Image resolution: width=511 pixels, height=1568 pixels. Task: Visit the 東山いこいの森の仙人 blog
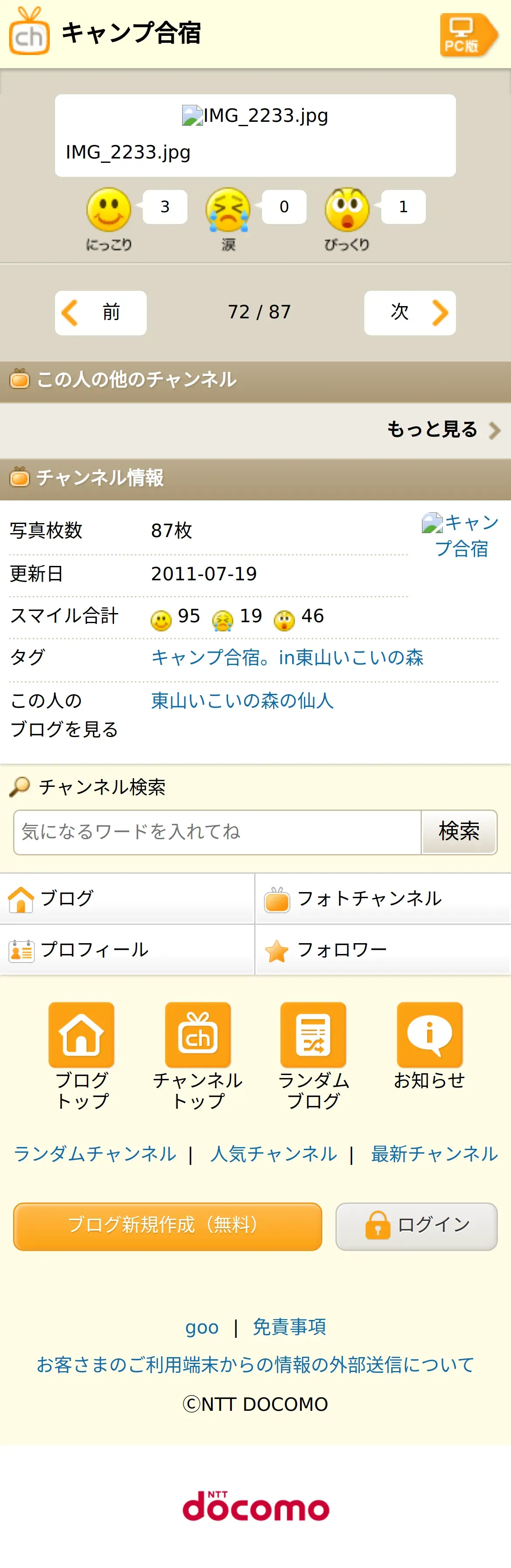[x=242, y=701]
